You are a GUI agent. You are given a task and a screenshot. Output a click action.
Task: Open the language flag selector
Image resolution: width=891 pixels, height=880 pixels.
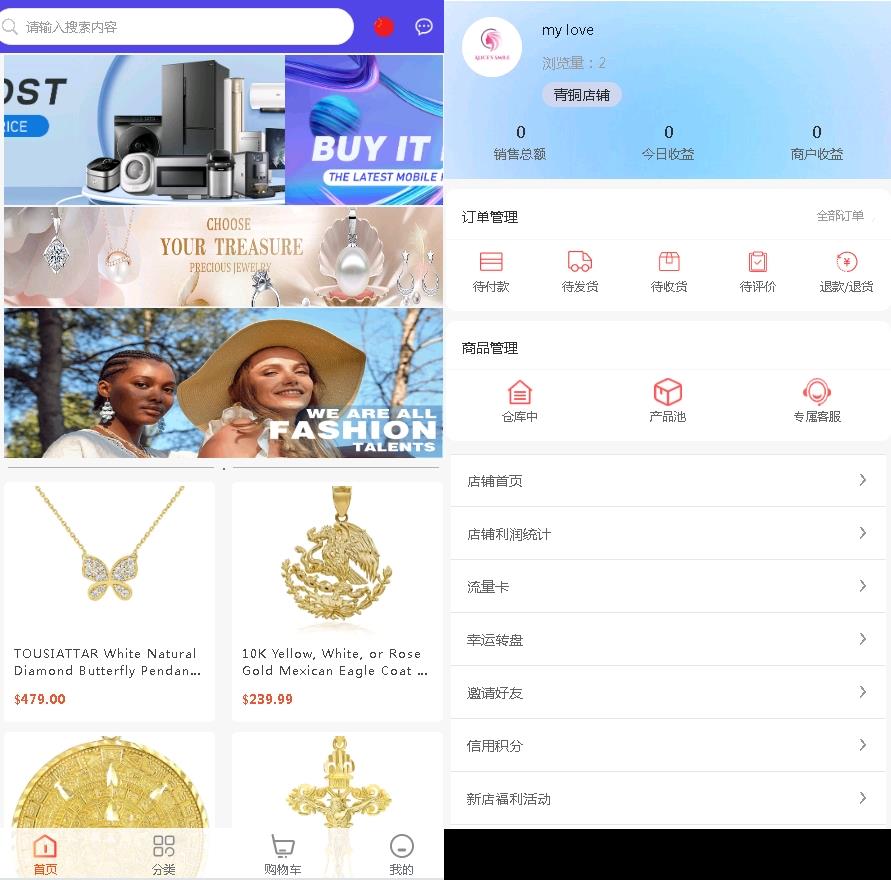384,27
